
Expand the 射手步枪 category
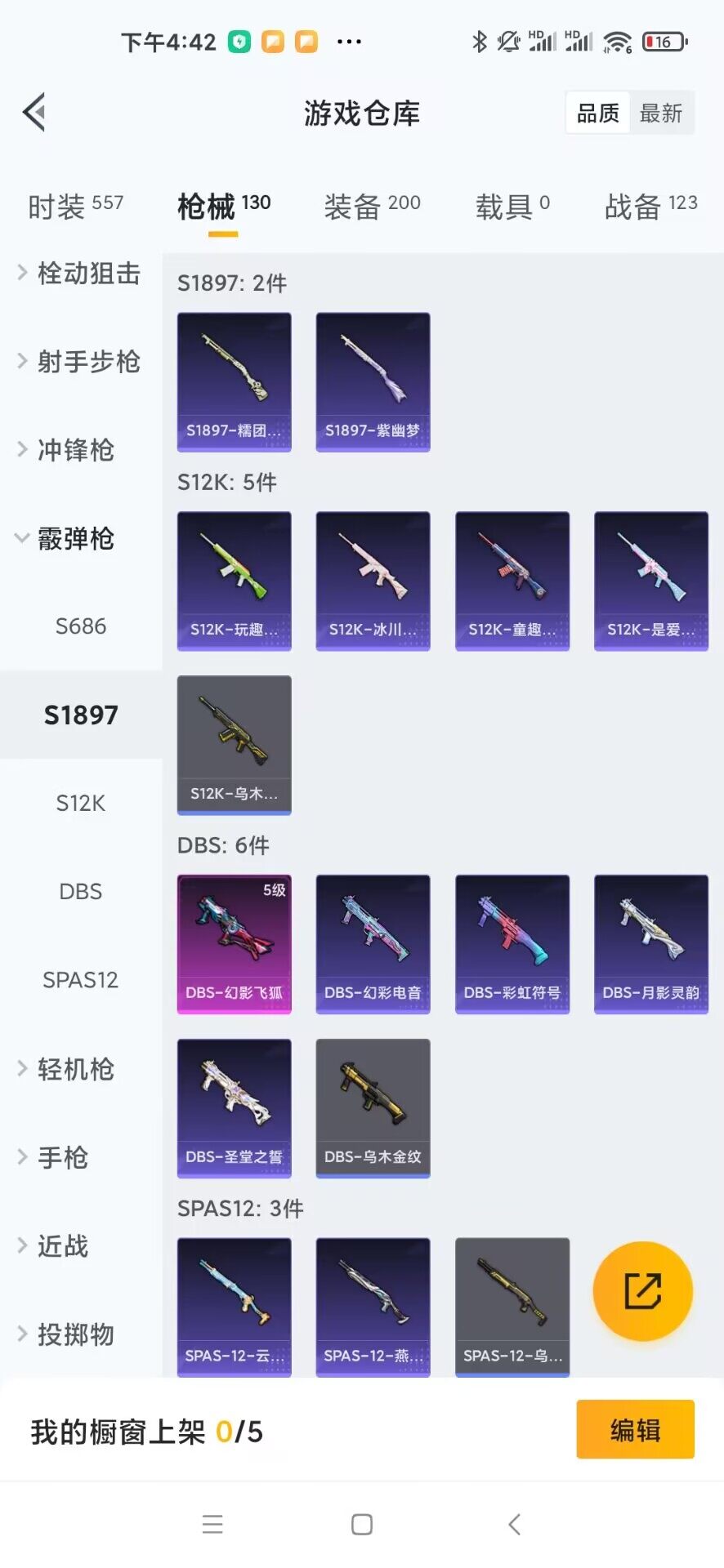tap(80, 361)
